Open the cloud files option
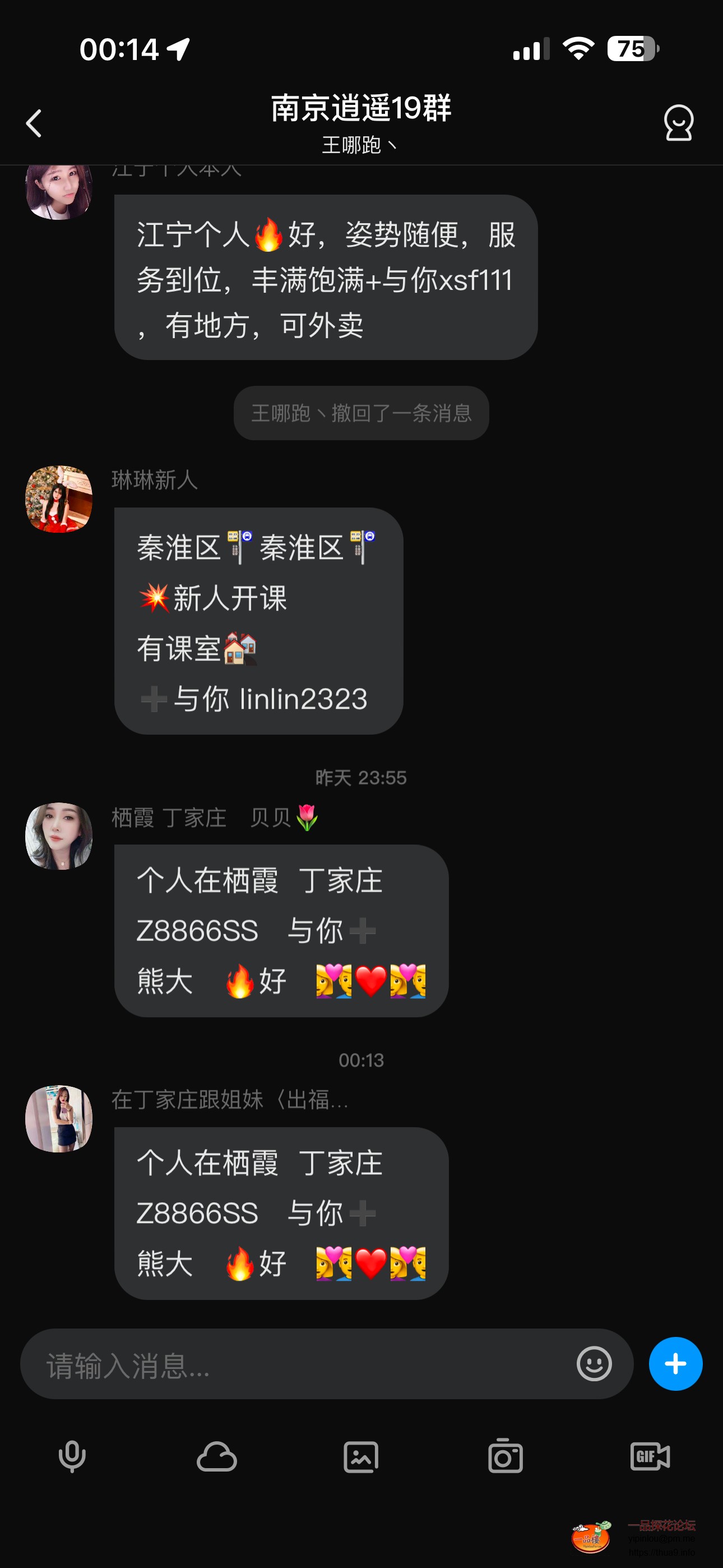 [x=217, y=1456]
